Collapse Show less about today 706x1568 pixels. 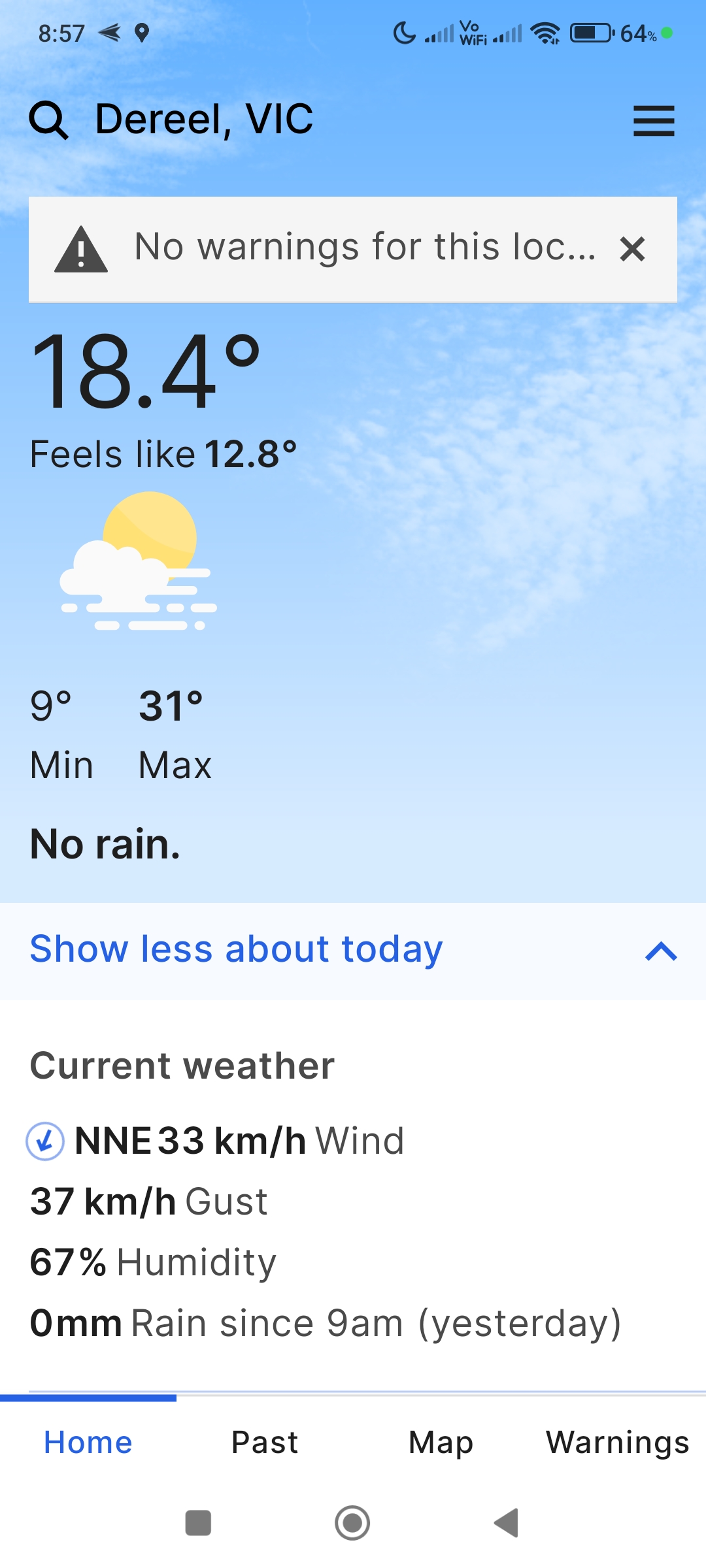[353, 951]
